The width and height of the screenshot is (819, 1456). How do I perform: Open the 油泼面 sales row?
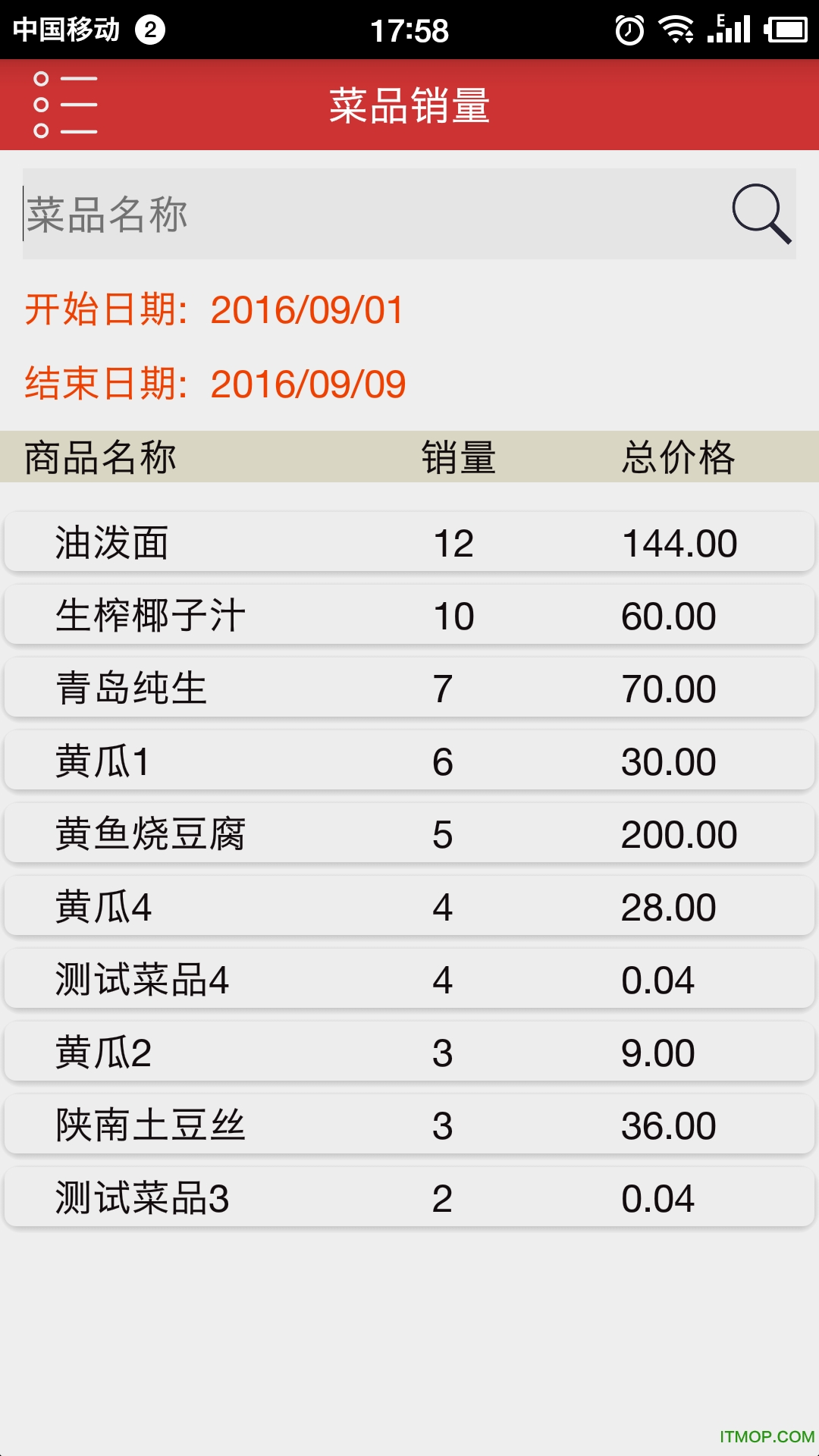(409, 543)
